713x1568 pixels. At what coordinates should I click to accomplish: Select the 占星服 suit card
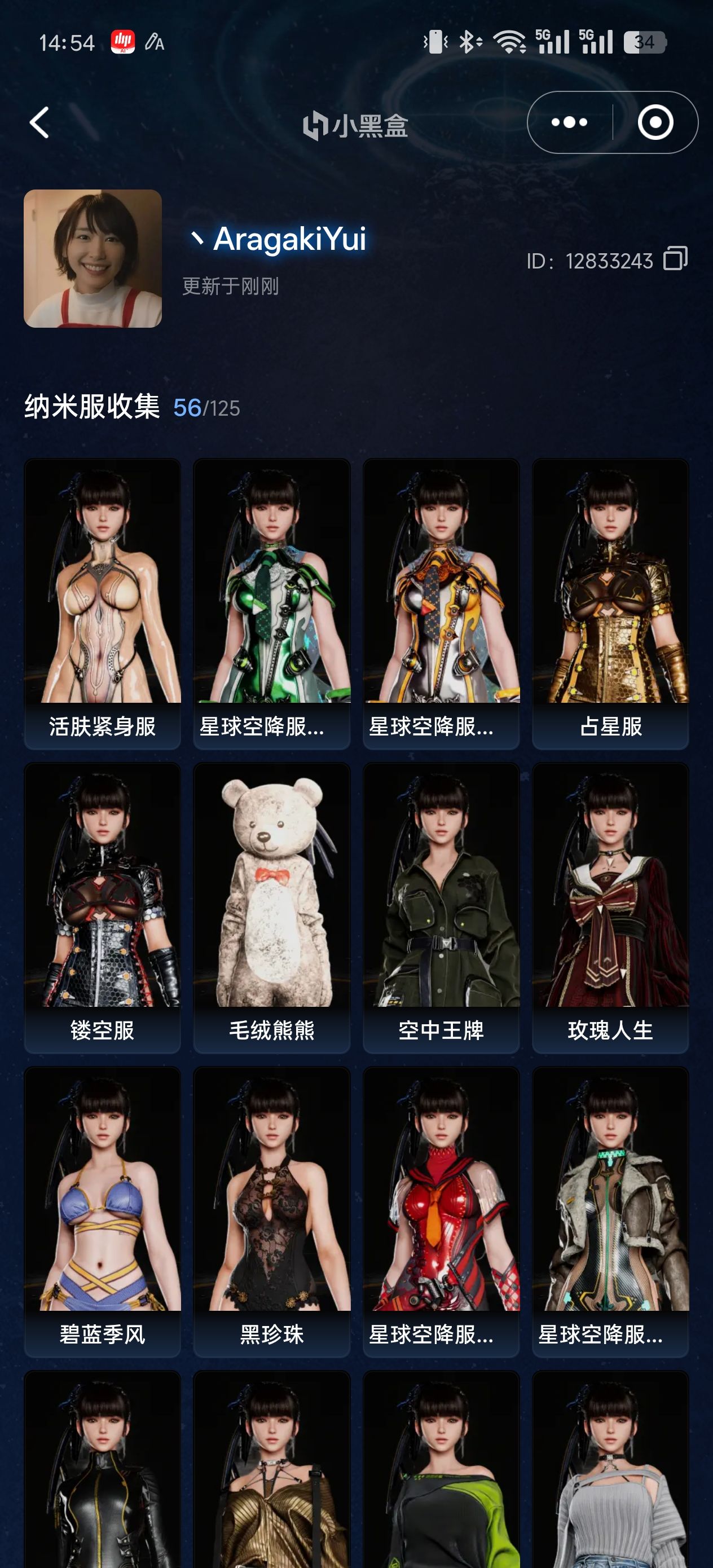click(610, 602)
